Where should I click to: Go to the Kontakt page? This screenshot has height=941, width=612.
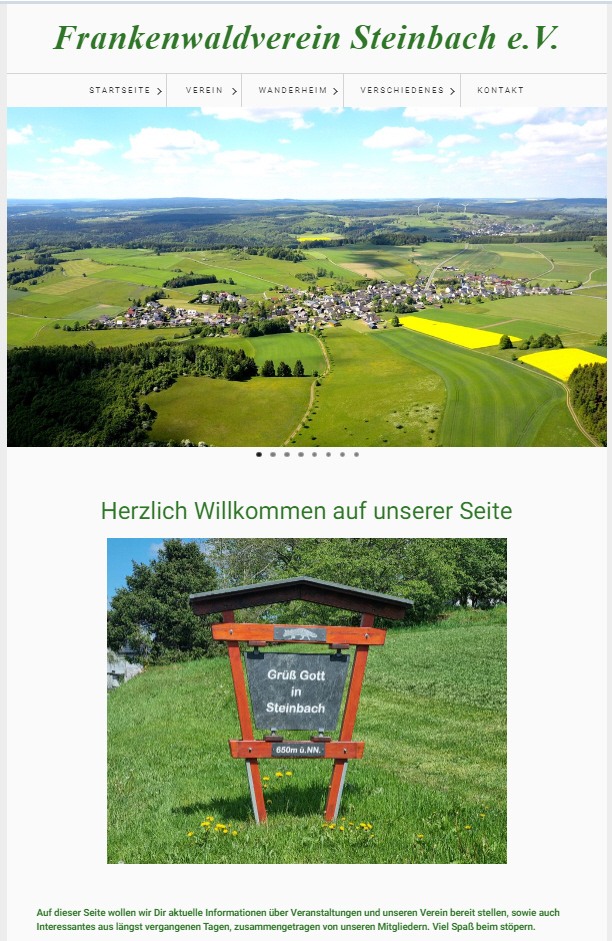click(x=500, y=91)
